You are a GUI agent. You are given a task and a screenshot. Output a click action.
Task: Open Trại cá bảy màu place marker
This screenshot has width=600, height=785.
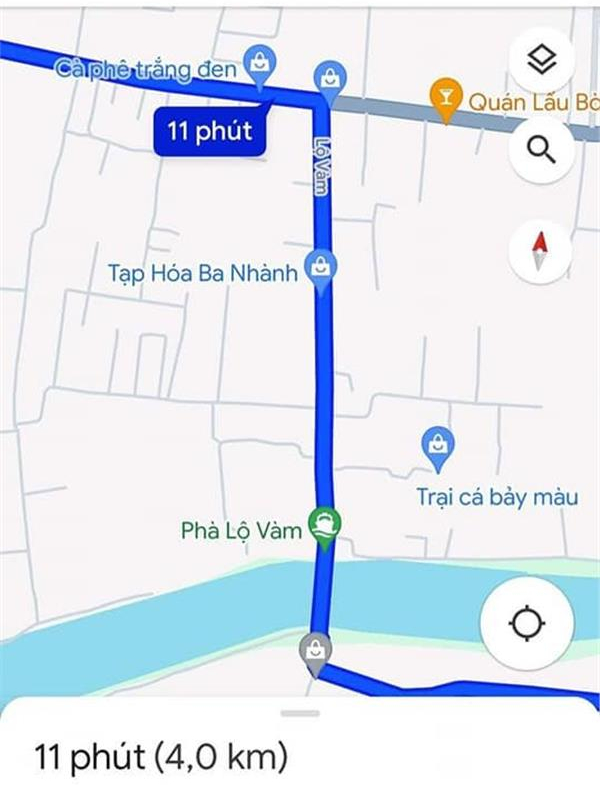click(x=437, y=445)
